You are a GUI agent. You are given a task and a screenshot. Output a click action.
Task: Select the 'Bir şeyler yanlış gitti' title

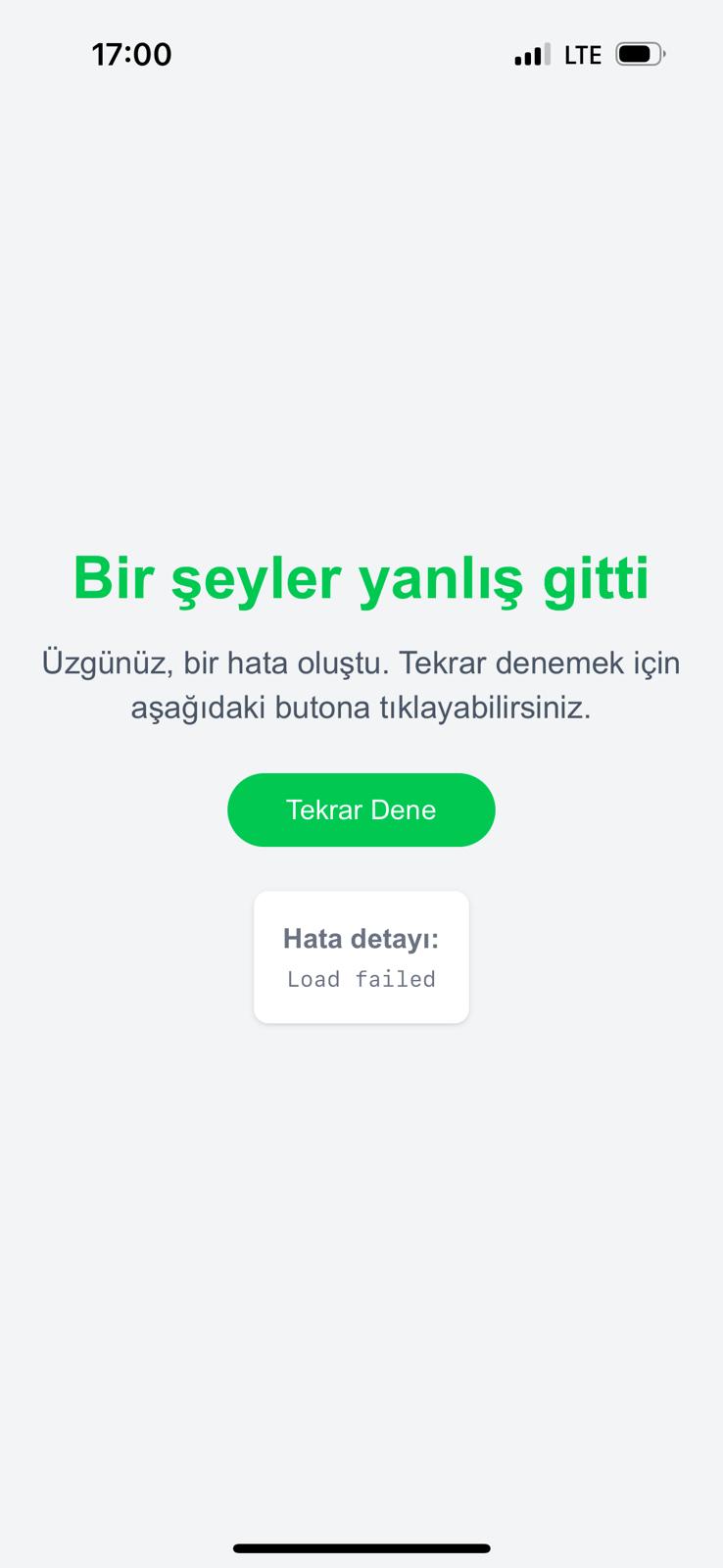pos(361,578)
